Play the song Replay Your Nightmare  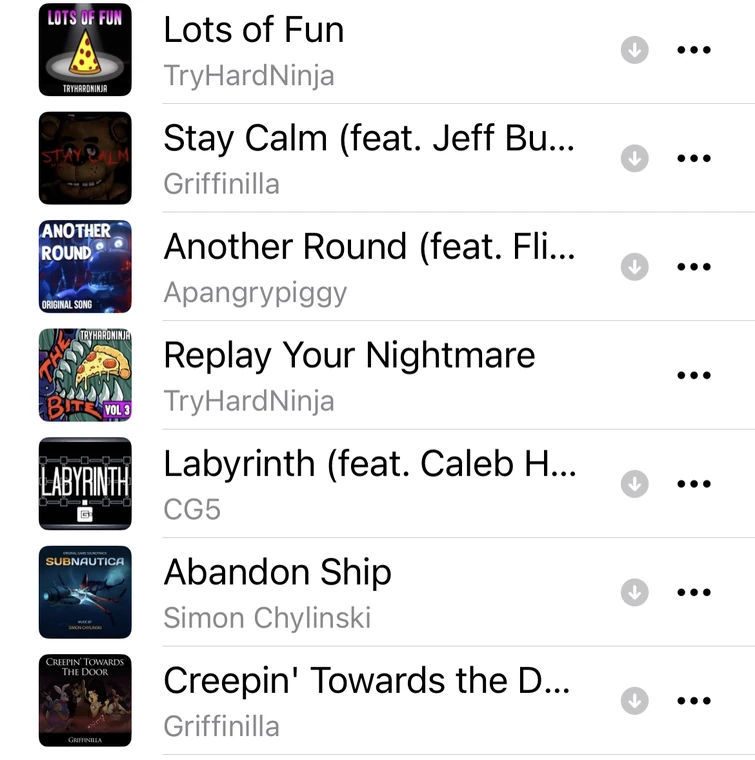pos(349,355)
